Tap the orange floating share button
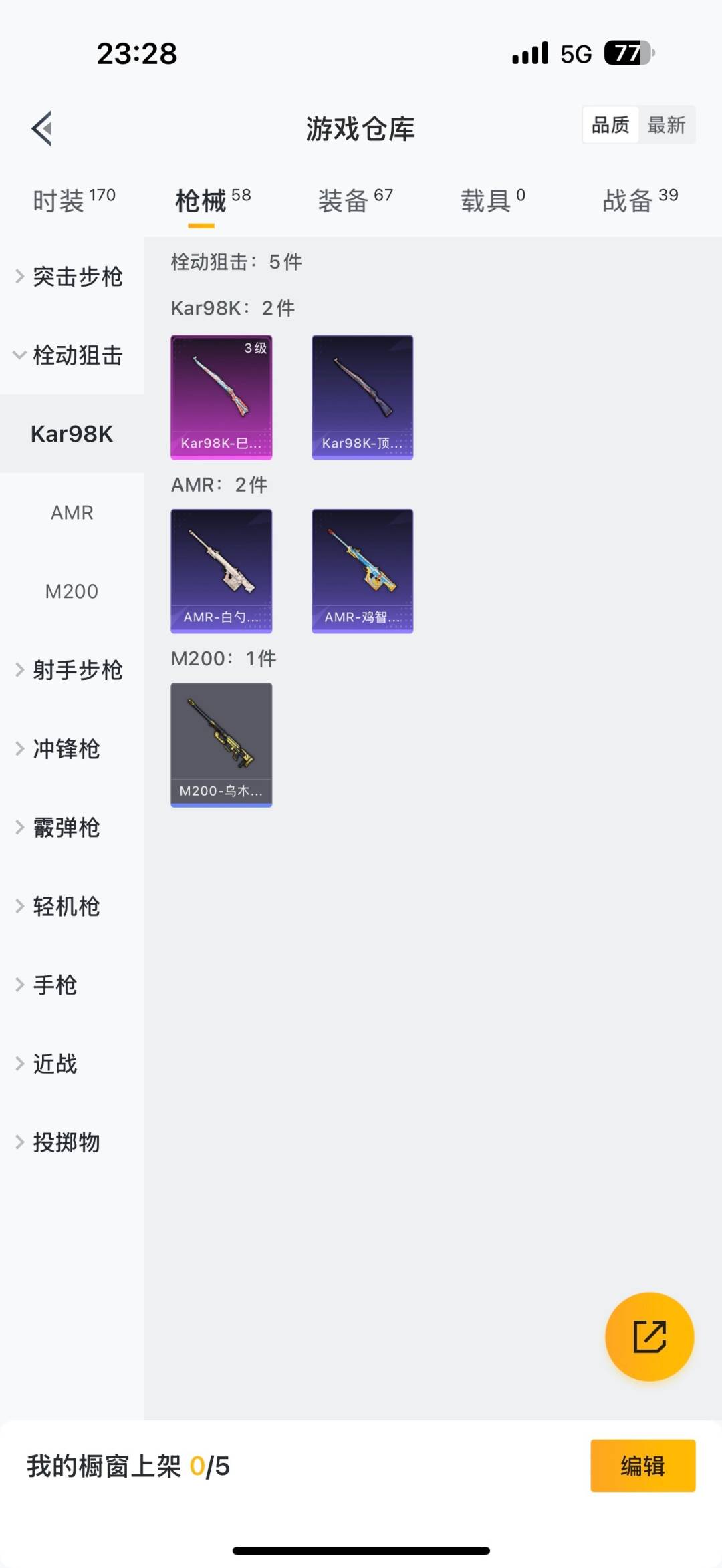The image size is (722, 1568). tap(649, 1336)
